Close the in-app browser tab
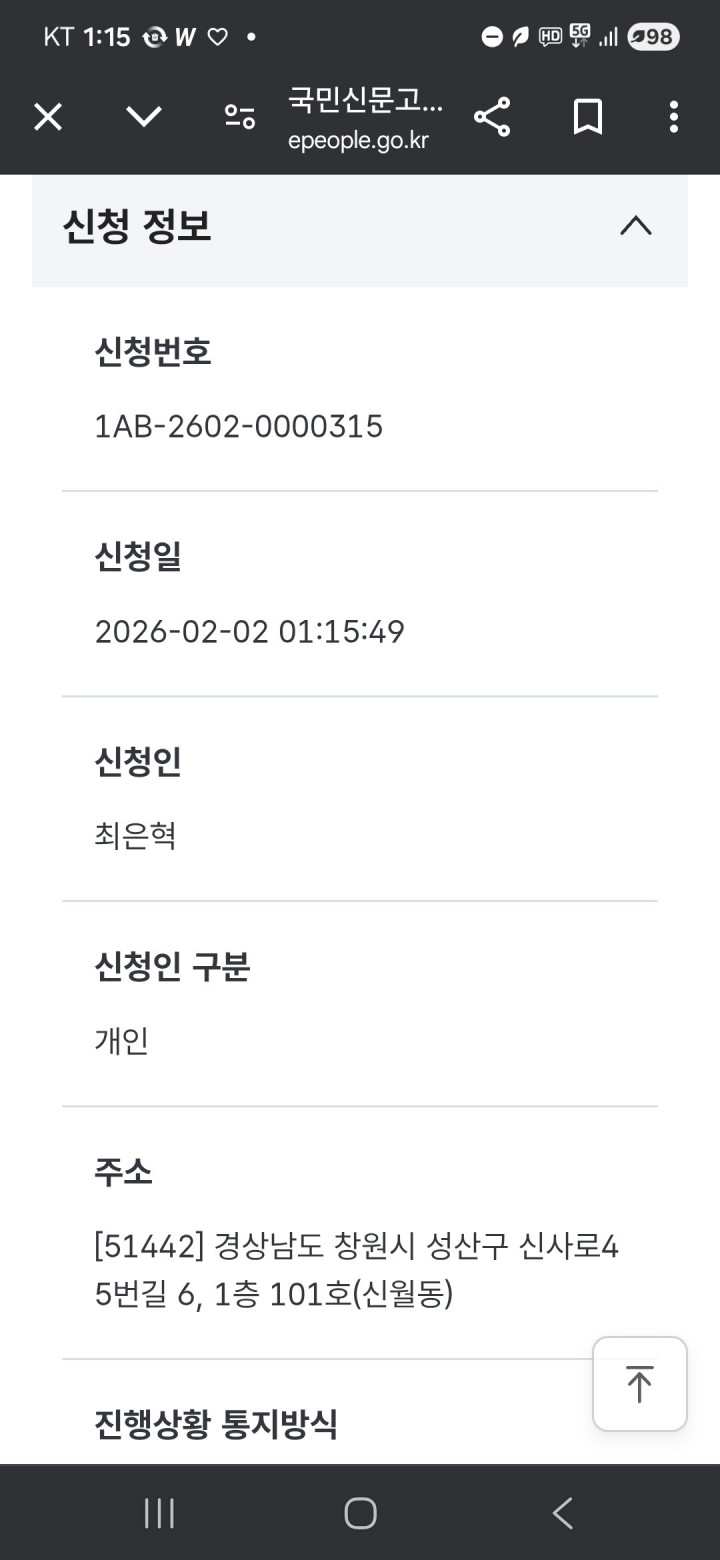 pos(48,118)
